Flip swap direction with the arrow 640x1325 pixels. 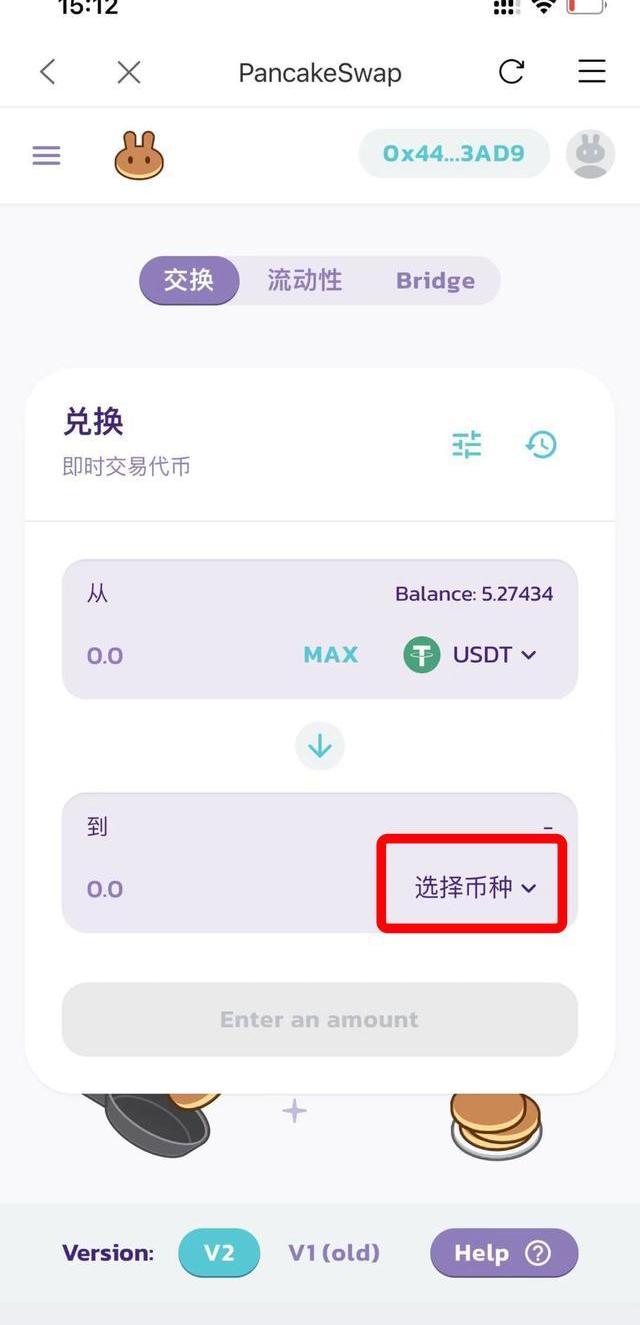[x=320, y=746]
